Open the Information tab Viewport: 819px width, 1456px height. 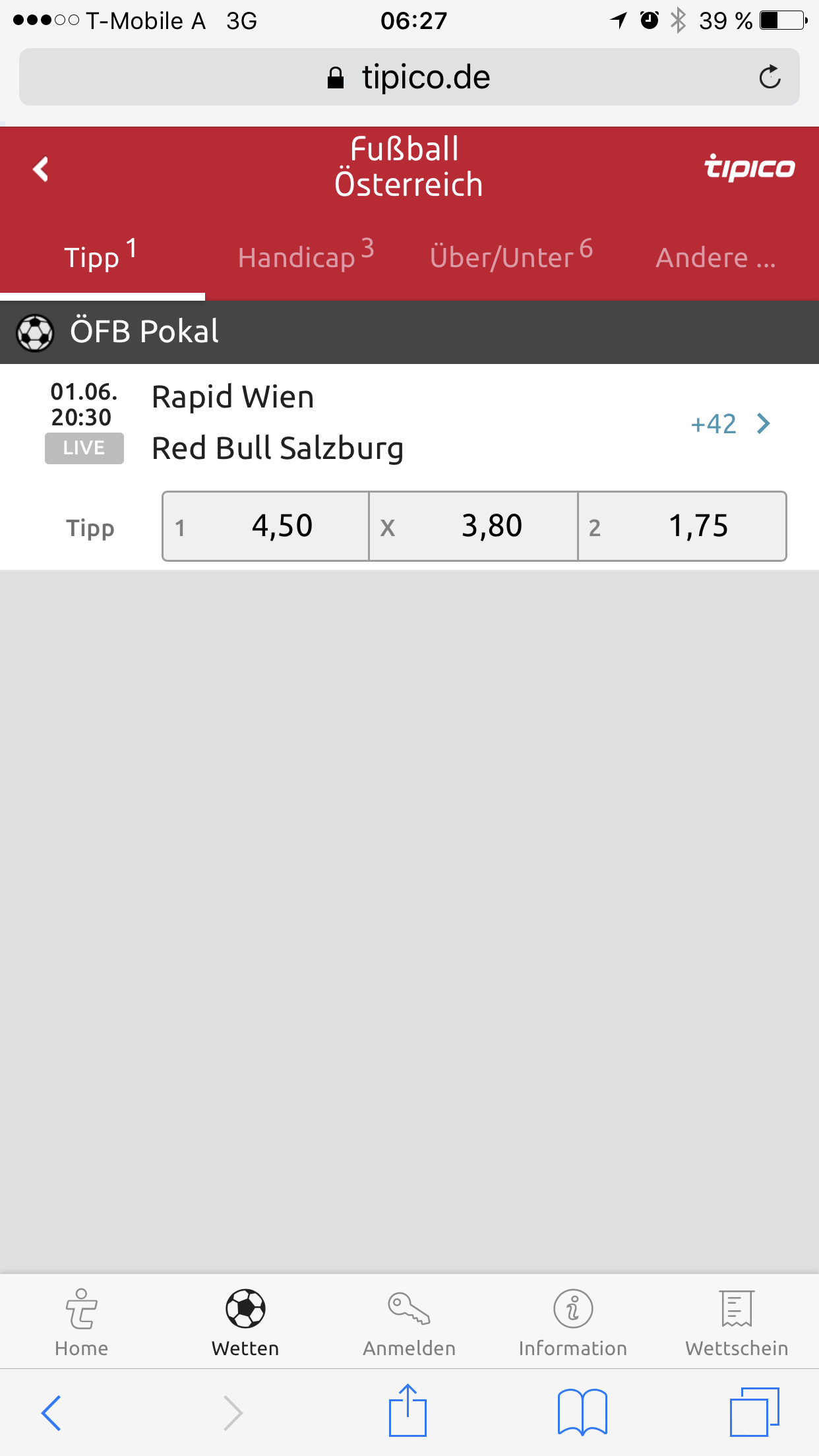coord(573,1322)
